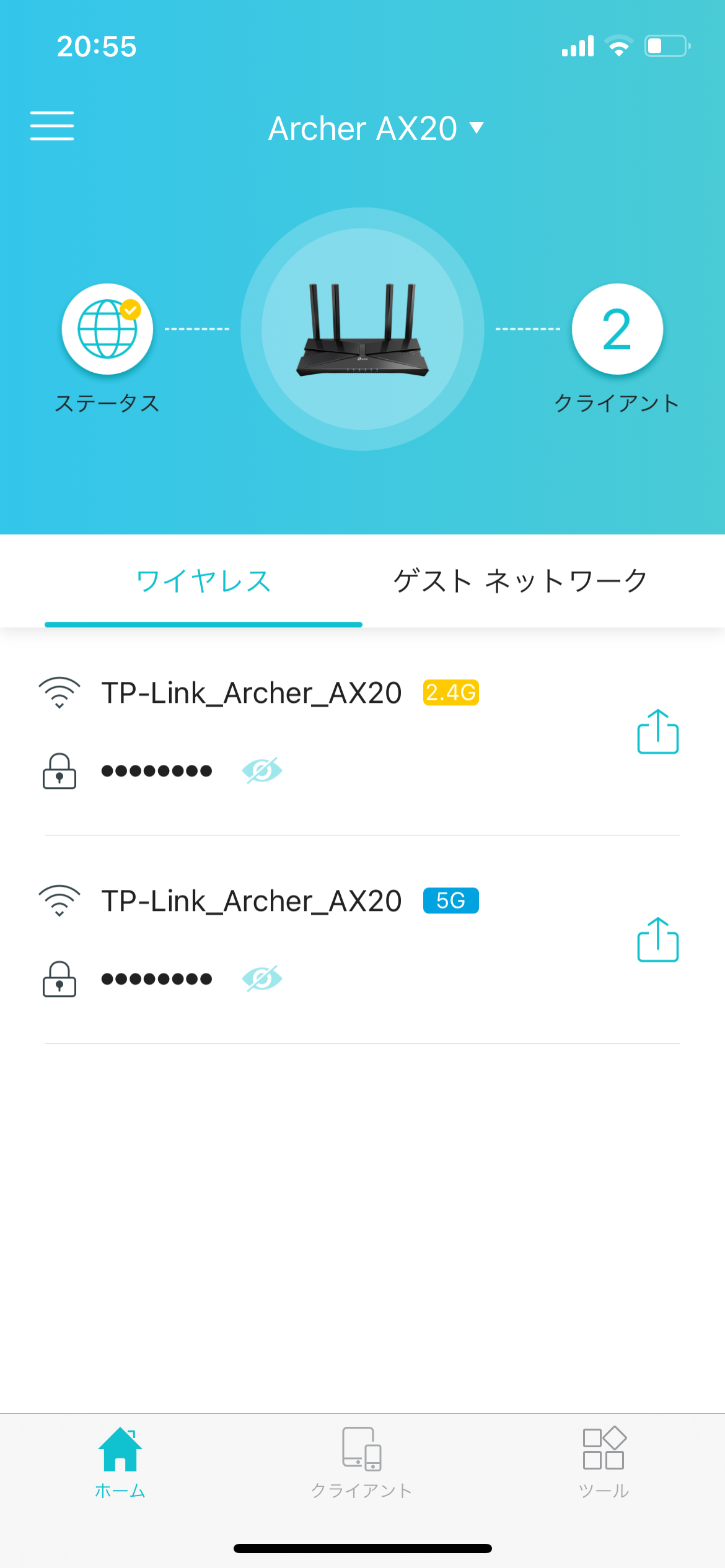Share the 2.4G network credentials
Viewport: 725px width, 1568px height.
[657, 732]
